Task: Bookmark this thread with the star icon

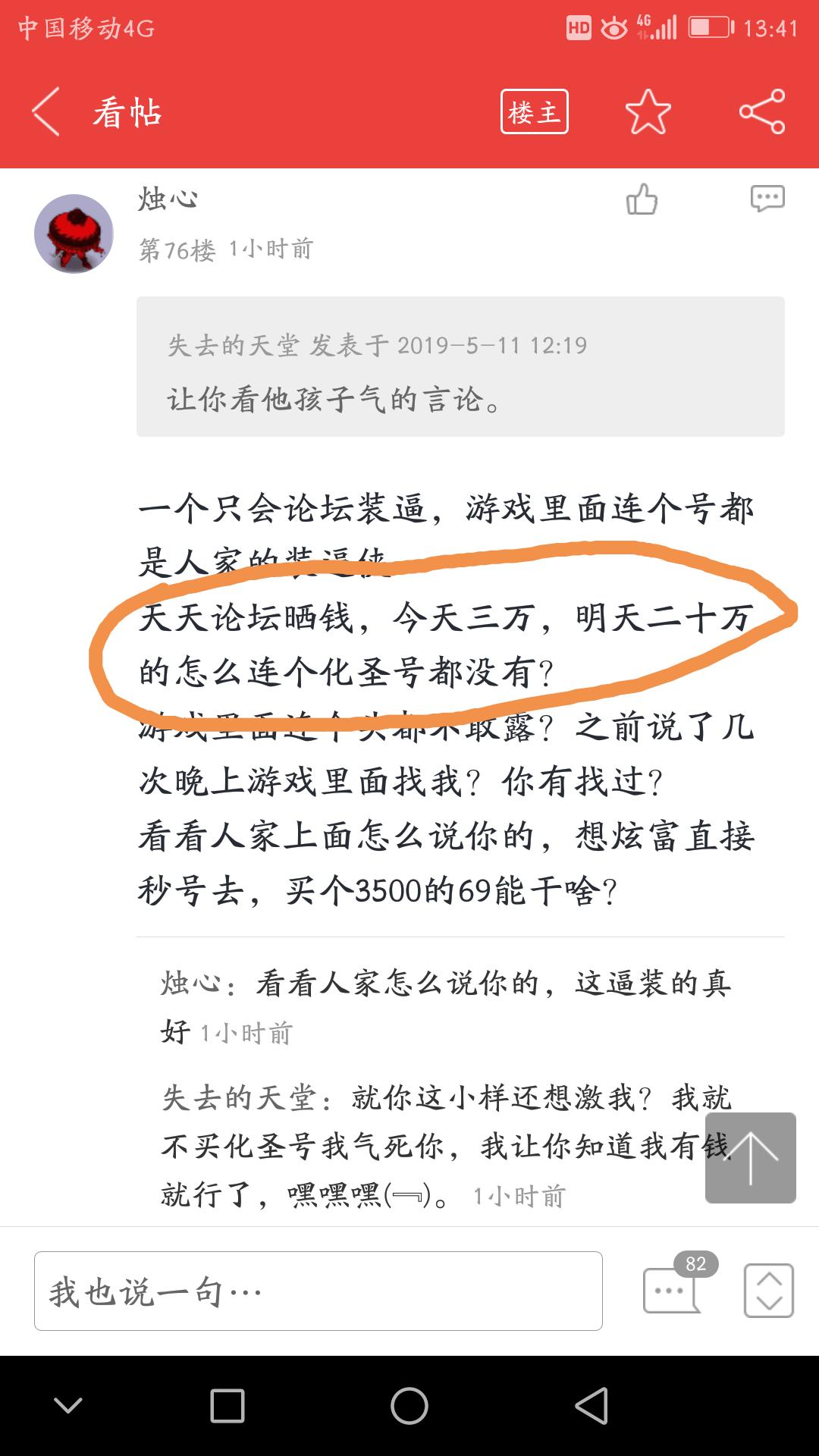Action: tap(648, 112)
